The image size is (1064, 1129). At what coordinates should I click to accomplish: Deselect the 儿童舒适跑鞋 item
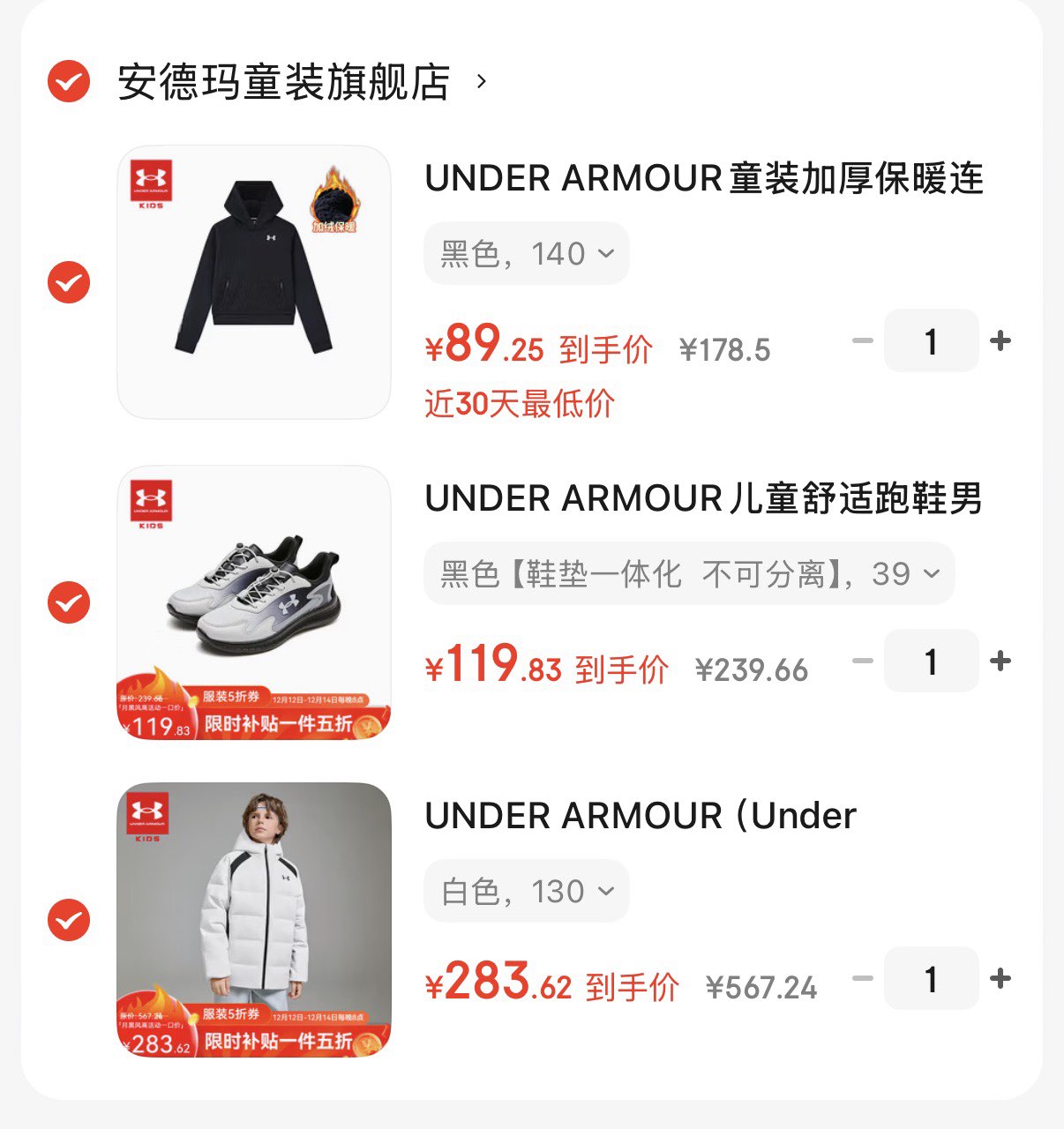coord(69,602)
